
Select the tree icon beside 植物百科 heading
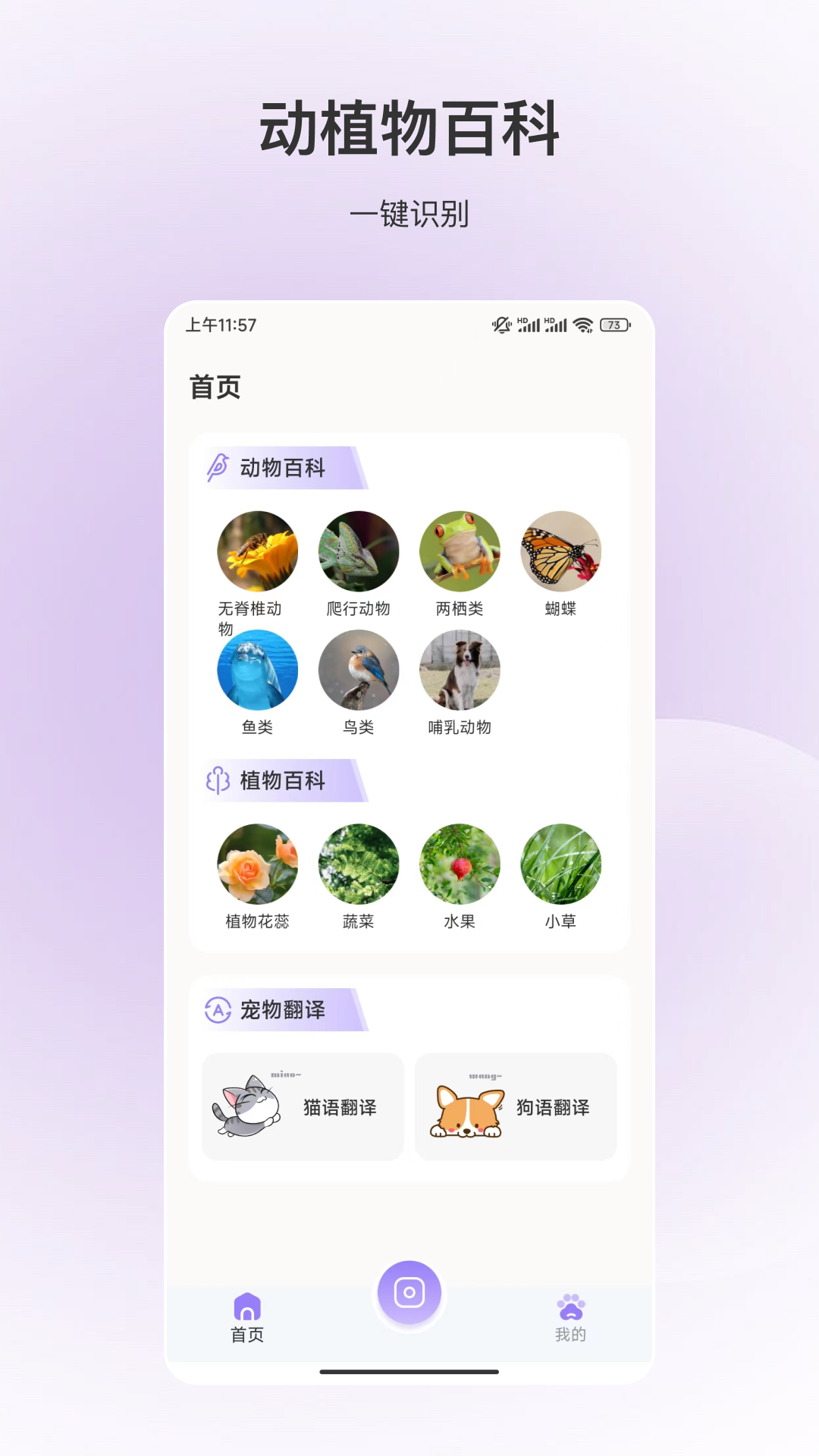[x=218, y=782]
